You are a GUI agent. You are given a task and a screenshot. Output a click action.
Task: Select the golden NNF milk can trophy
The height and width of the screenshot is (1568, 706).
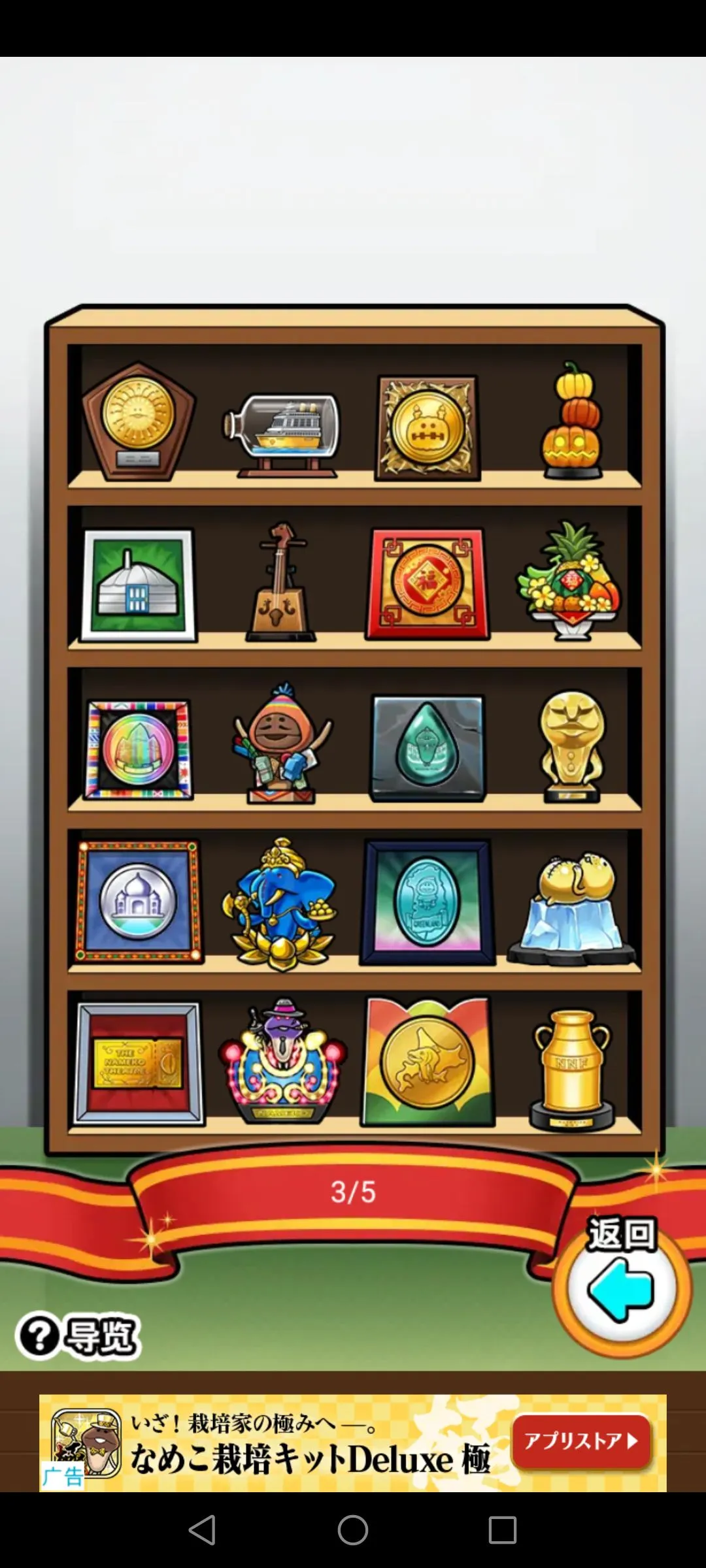point(571,1070)
